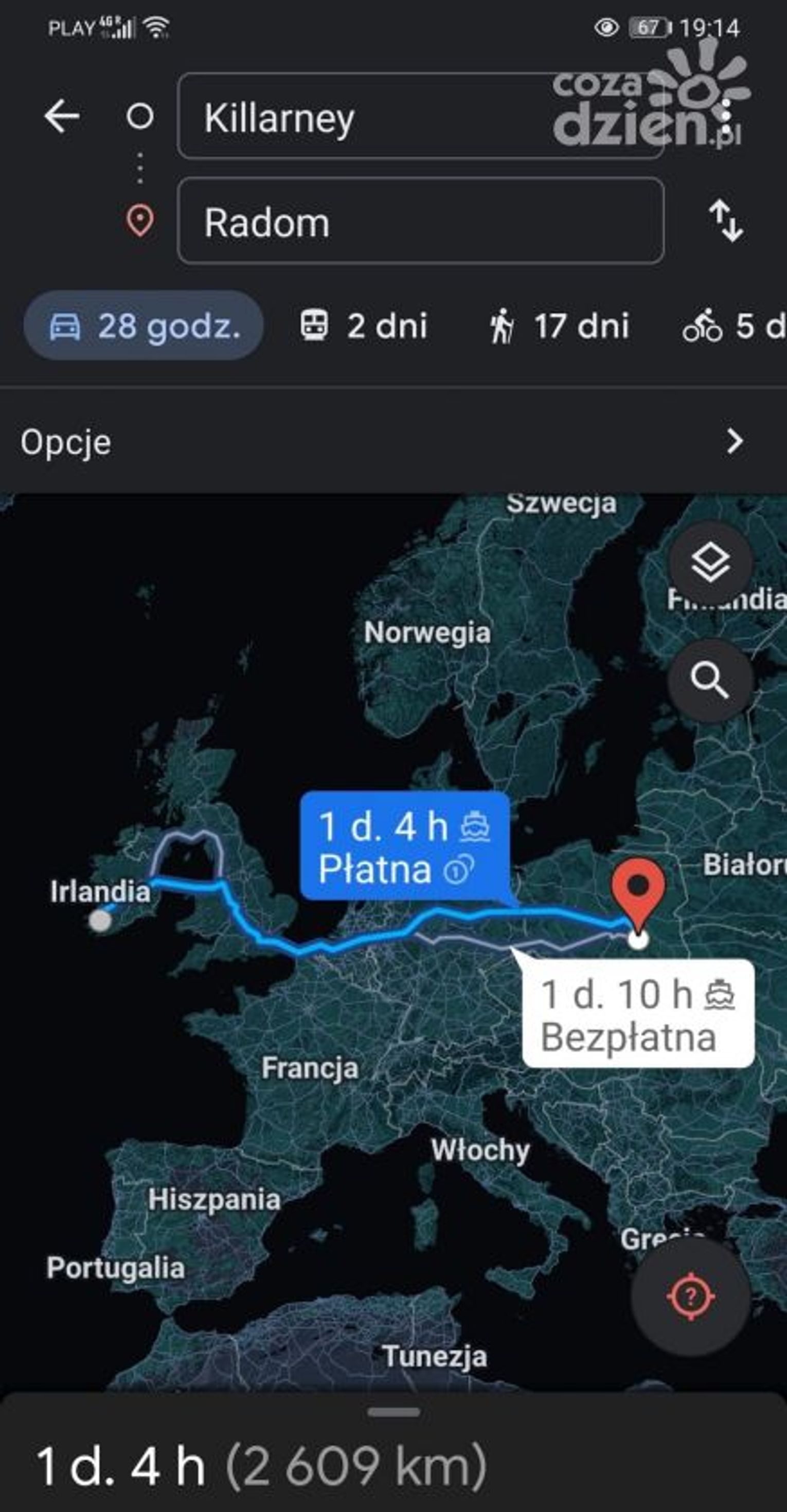Switch to walking mode 17 dni
The height and width of the screenshot is (1512, 787).
coord(559,325)
